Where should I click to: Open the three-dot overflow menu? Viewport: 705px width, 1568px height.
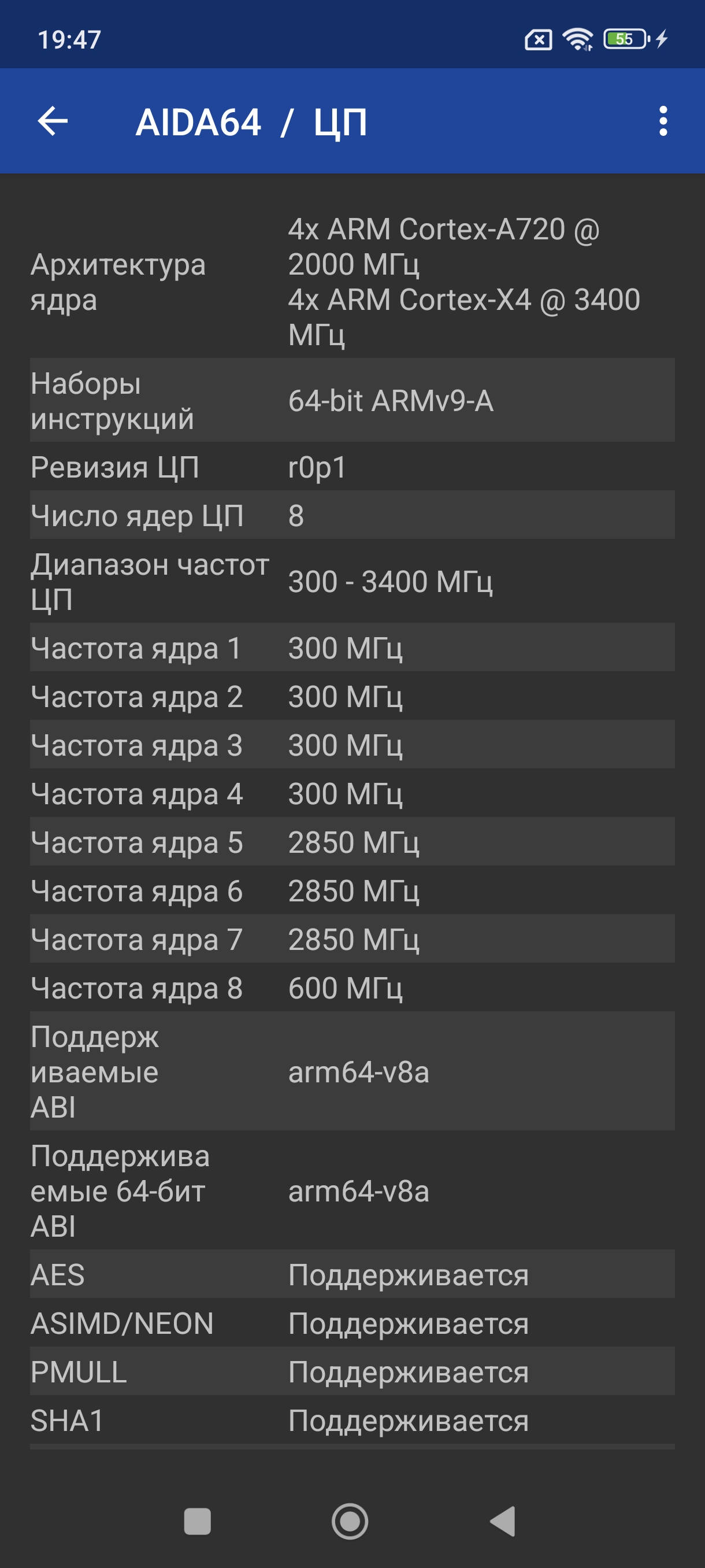click(663, 121)
